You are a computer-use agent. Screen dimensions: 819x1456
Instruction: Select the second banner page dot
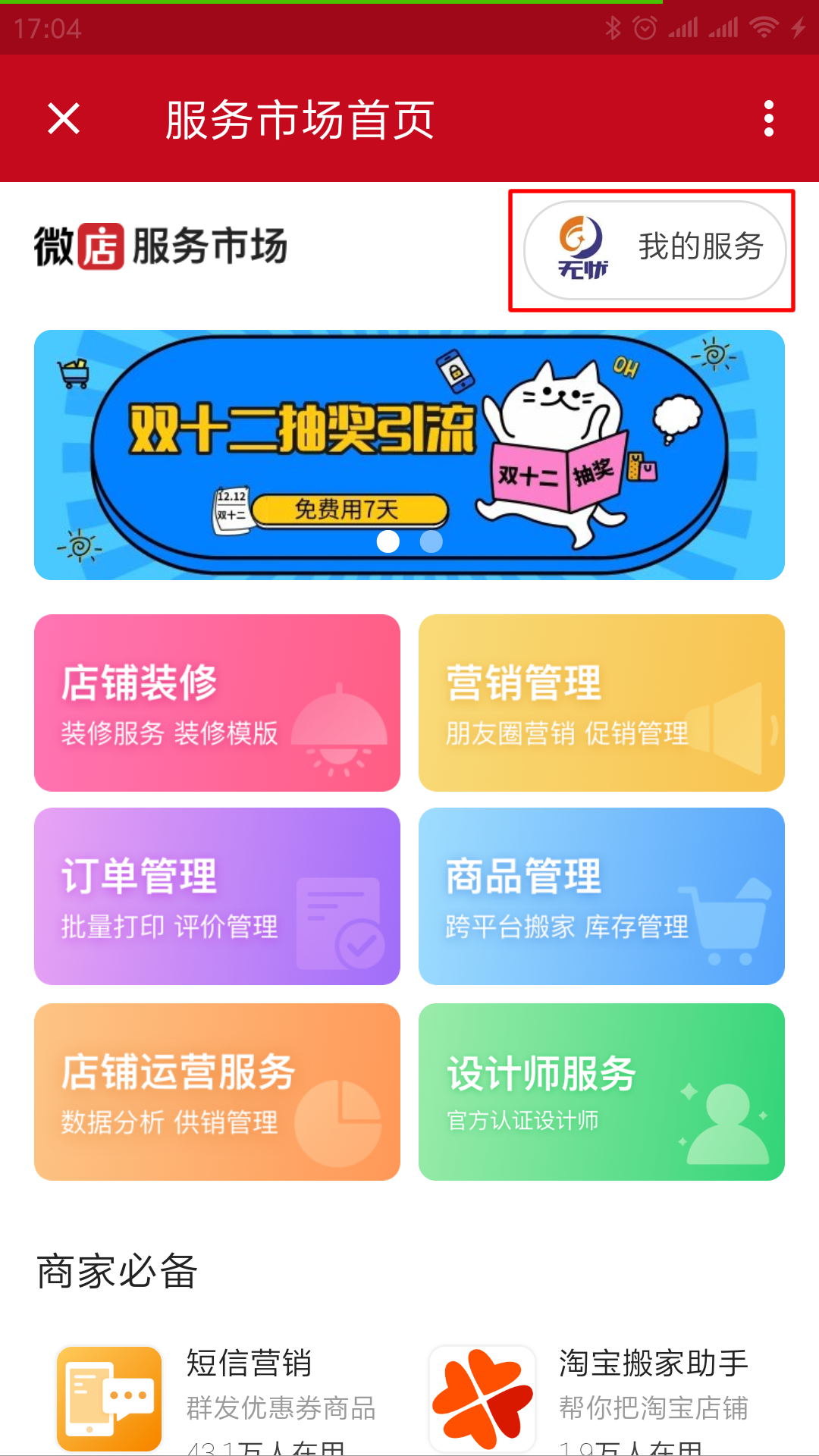point(431,541)
